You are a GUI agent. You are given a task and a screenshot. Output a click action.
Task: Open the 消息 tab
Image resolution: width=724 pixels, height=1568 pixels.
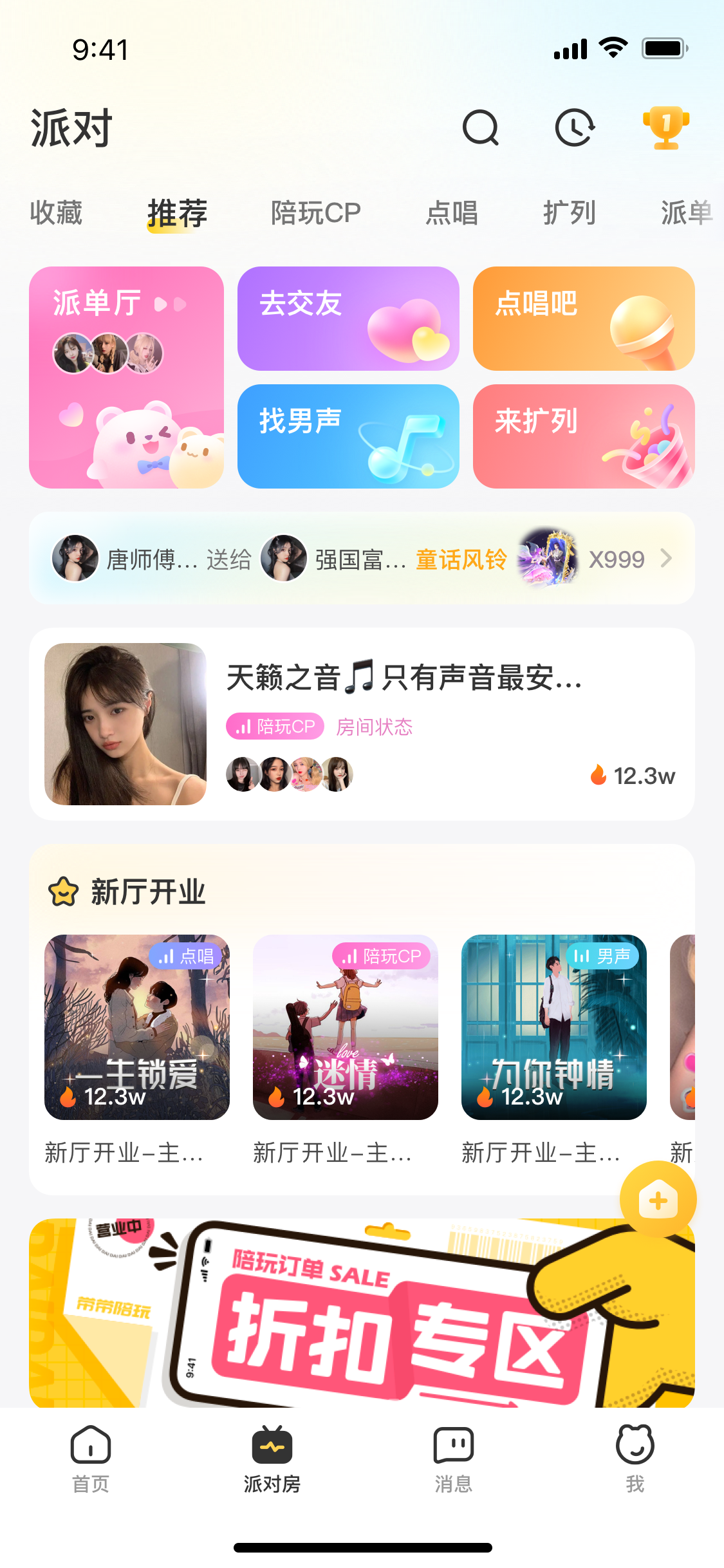coord(453,1459)
